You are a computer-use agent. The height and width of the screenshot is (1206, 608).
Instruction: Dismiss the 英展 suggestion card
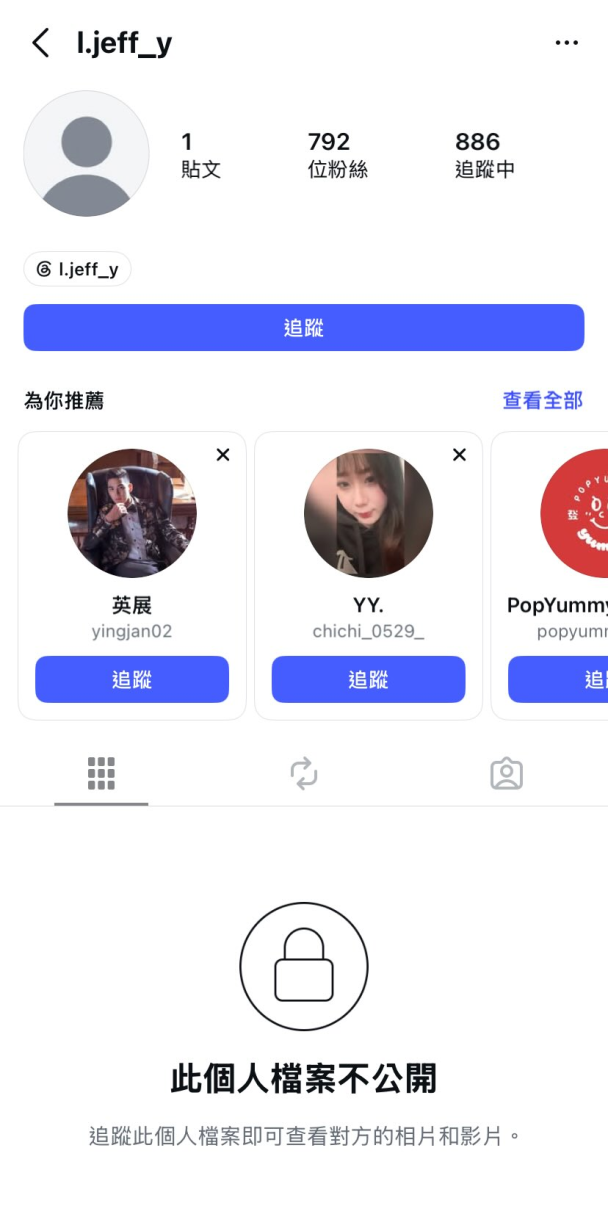223,455
